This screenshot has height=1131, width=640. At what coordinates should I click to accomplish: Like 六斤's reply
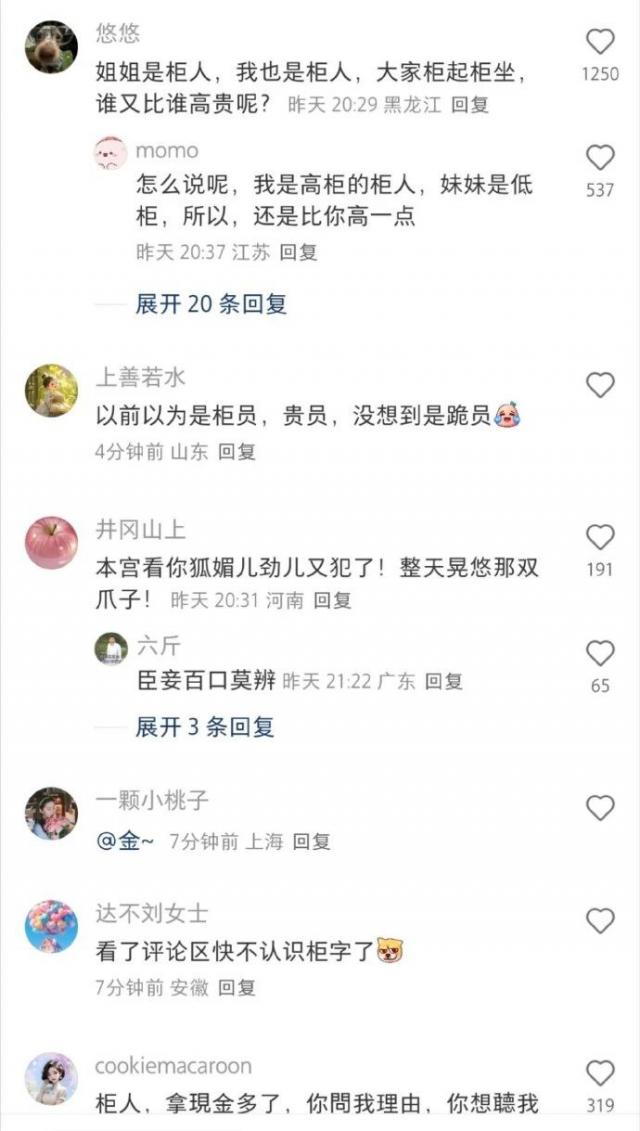coord(600,654)
